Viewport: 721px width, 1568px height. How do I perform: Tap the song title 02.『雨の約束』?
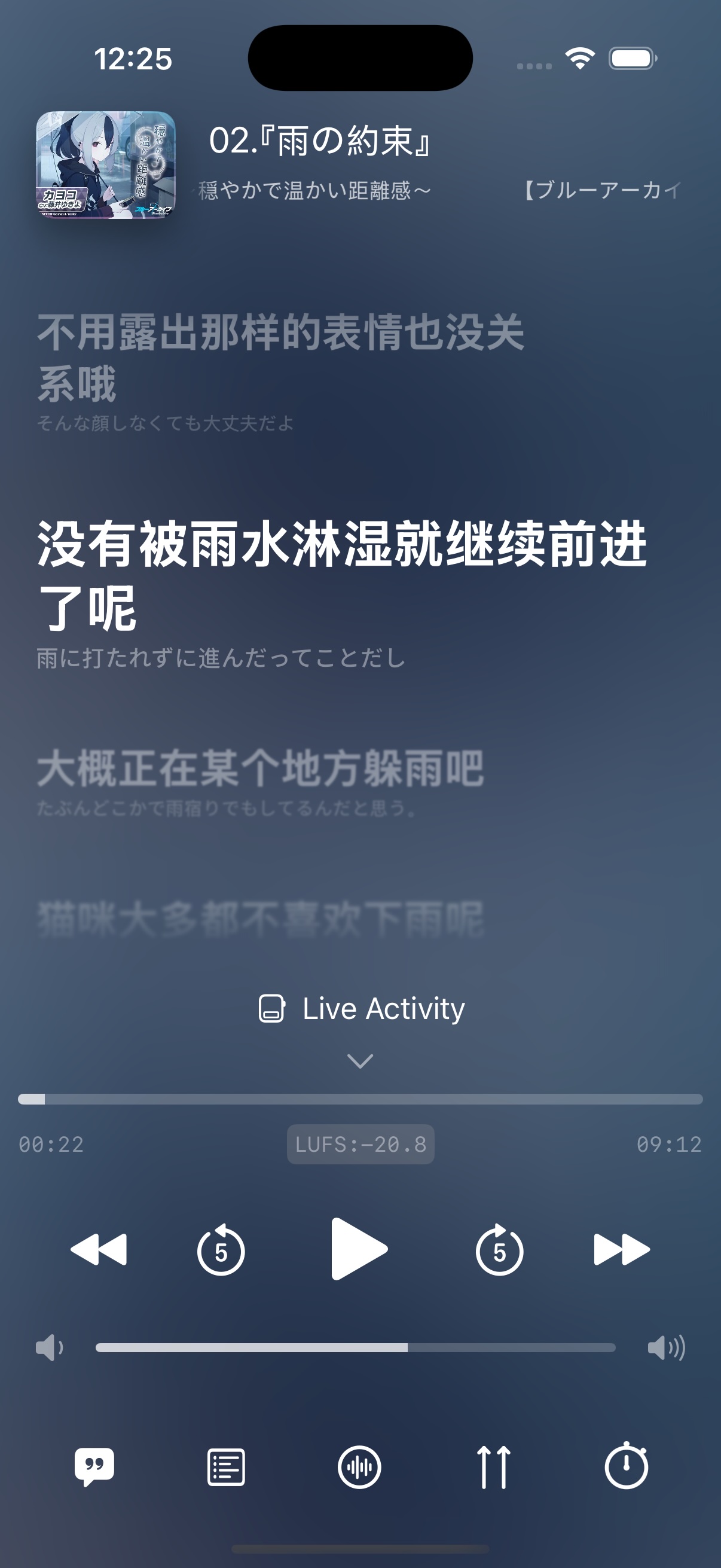[x=320, y=141]
